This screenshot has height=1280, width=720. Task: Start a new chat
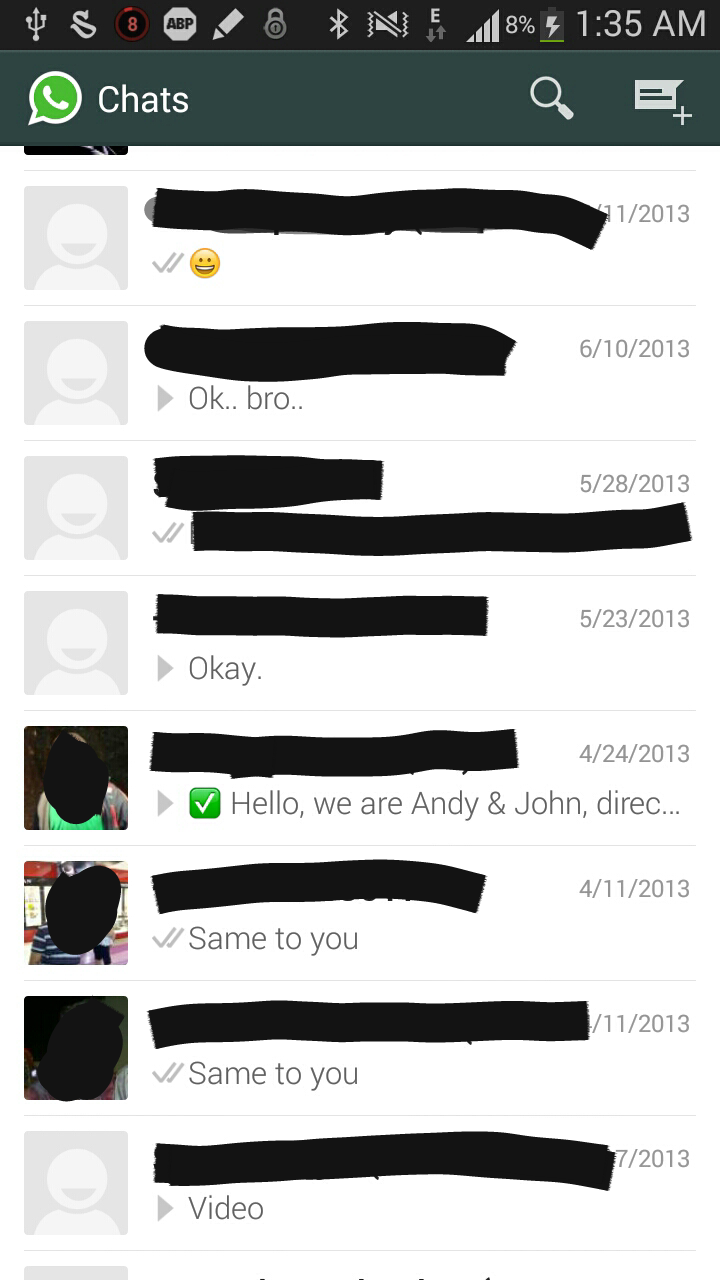tap(663, 100)
